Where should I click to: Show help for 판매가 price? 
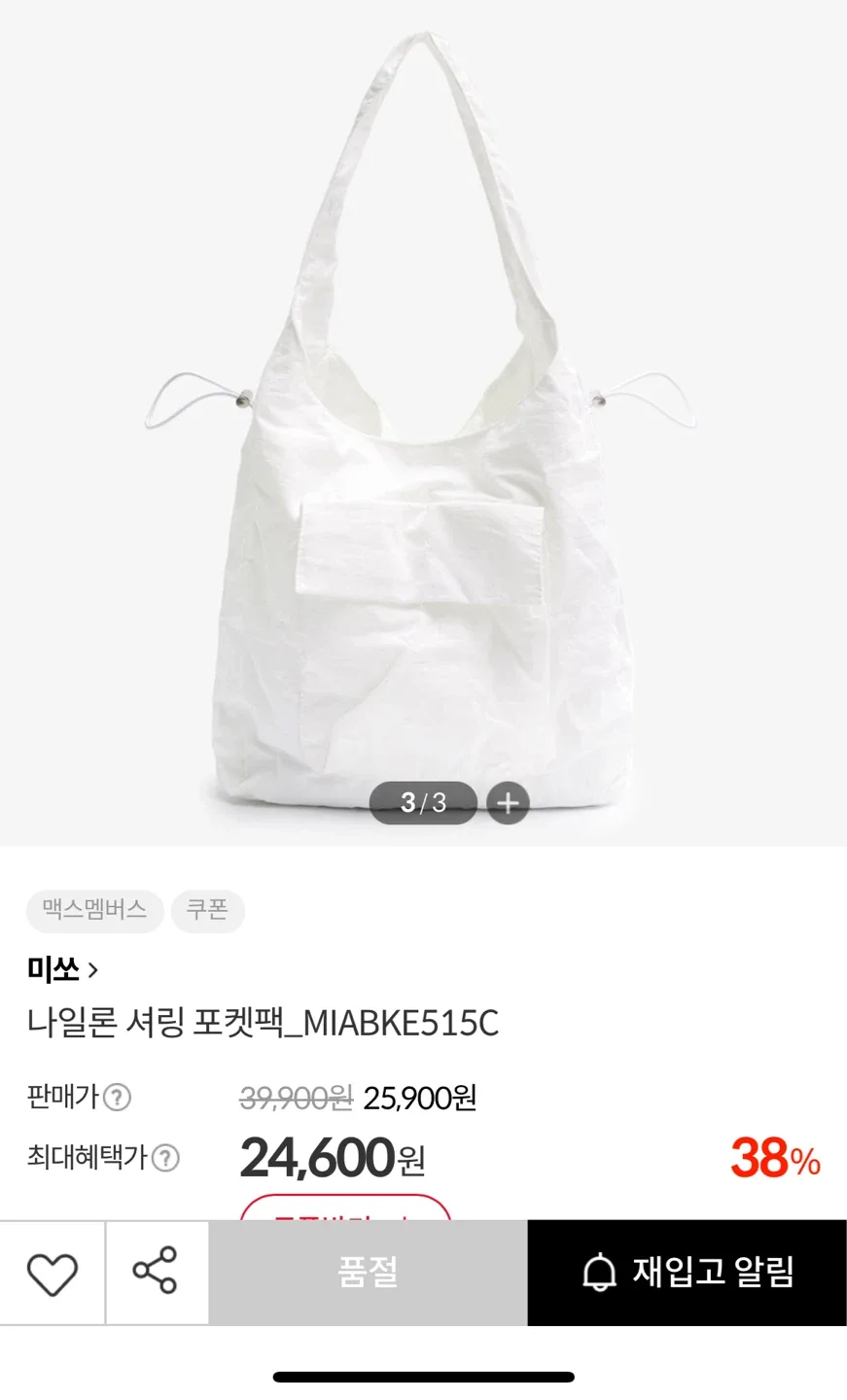tap(118, 1098)
